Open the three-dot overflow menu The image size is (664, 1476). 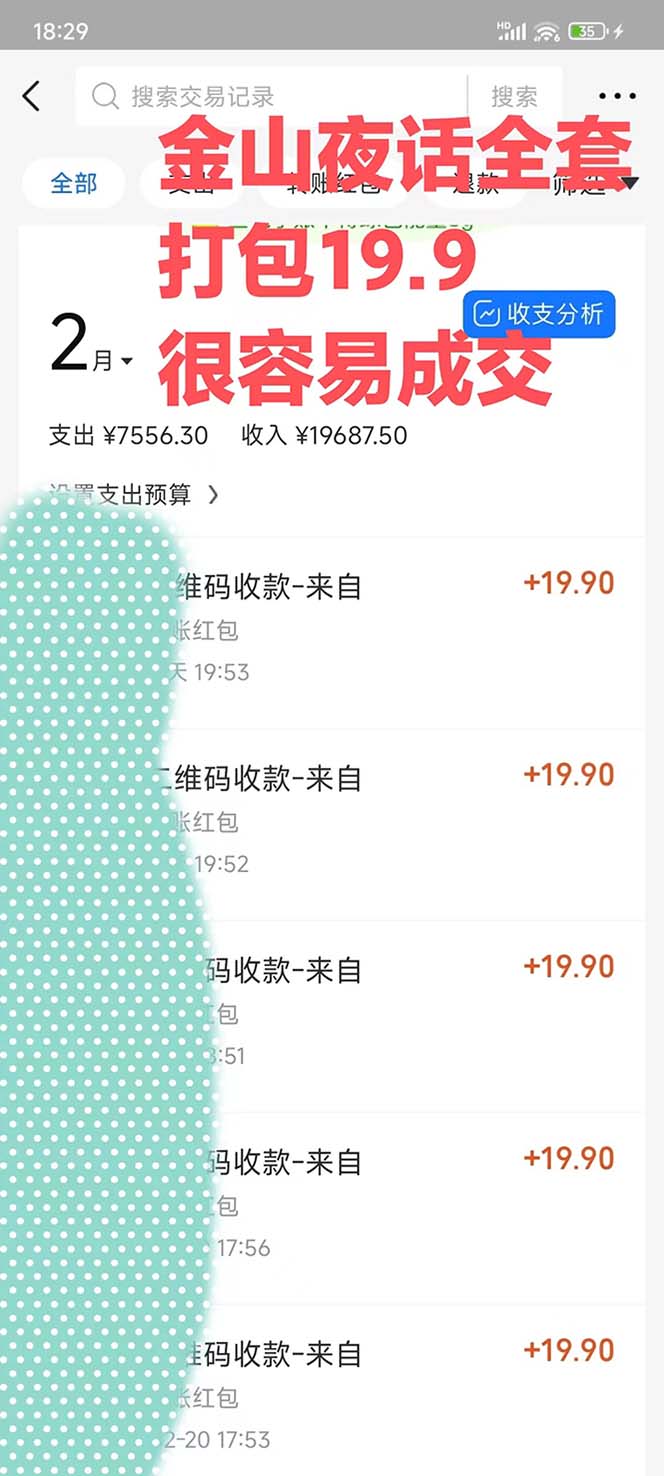(x=617, y=97)
